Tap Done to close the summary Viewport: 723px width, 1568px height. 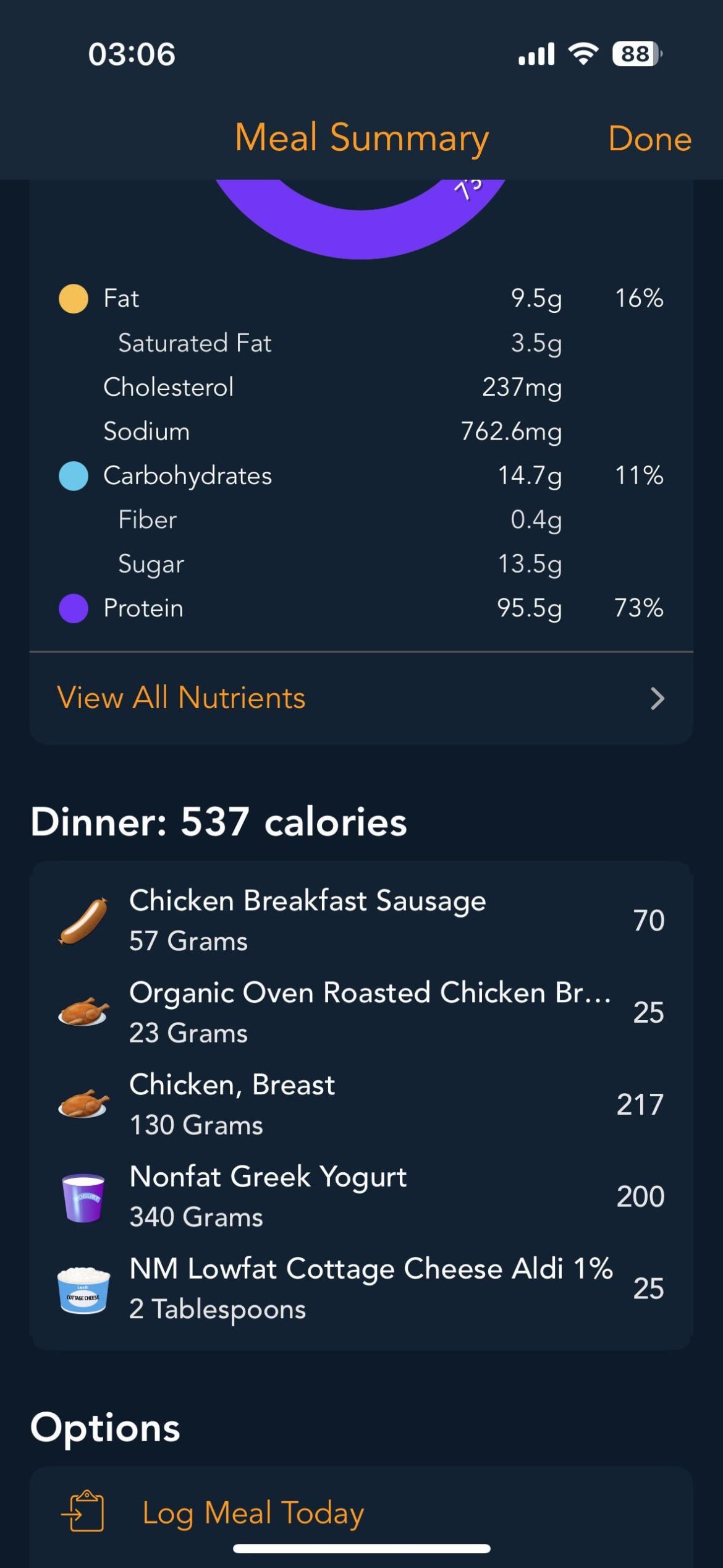click(x=649, y=137)
